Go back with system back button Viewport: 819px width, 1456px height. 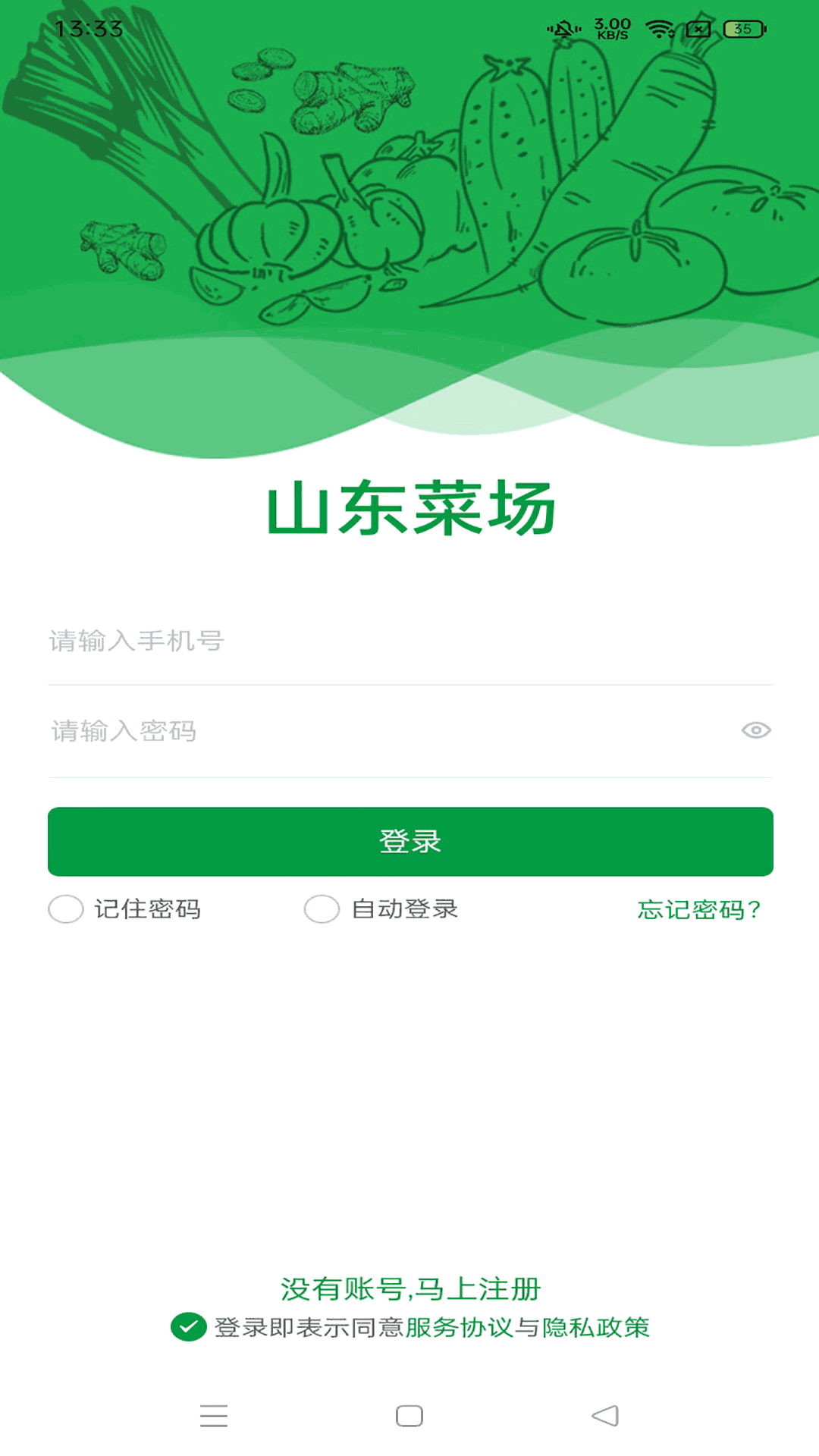coord(605,1416)
